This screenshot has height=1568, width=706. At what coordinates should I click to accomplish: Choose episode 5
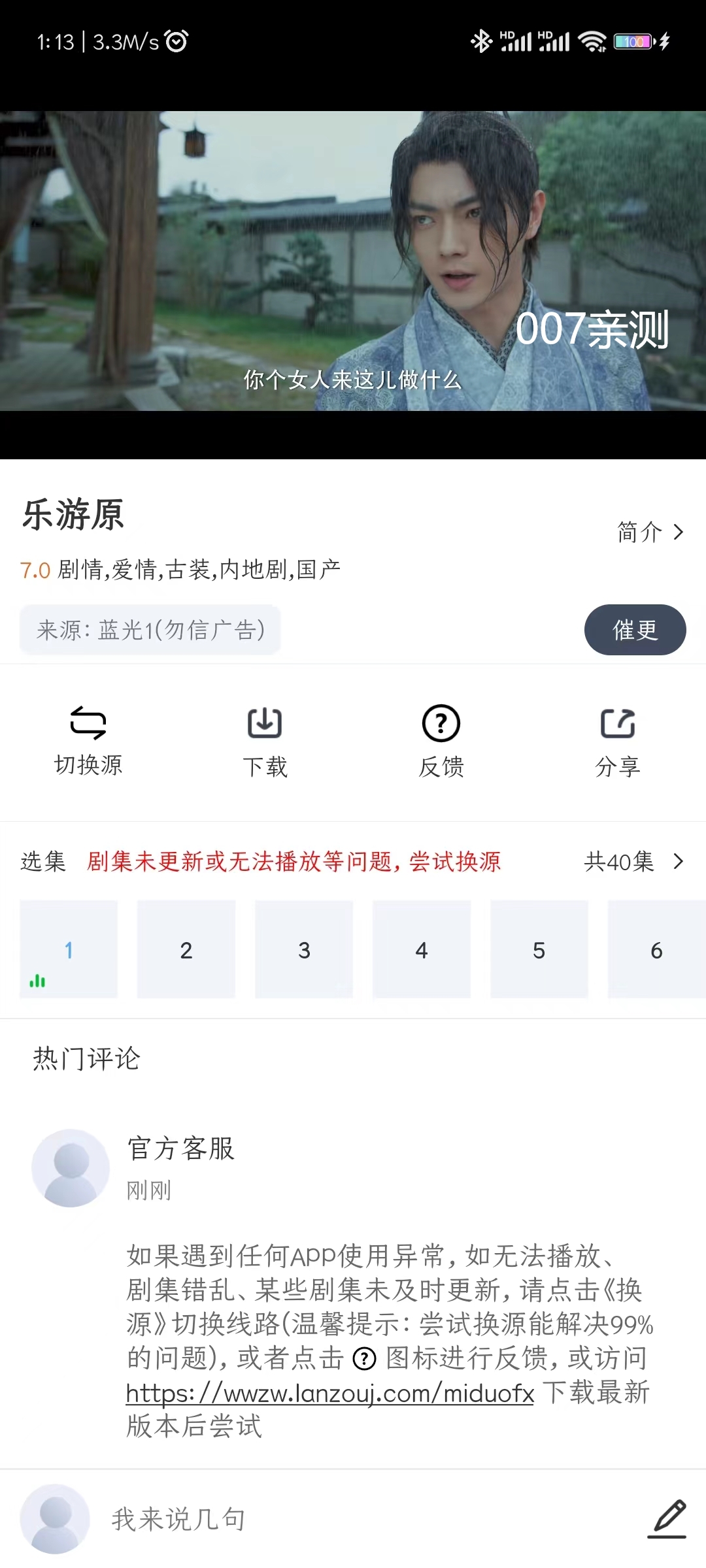click(539, 949)
